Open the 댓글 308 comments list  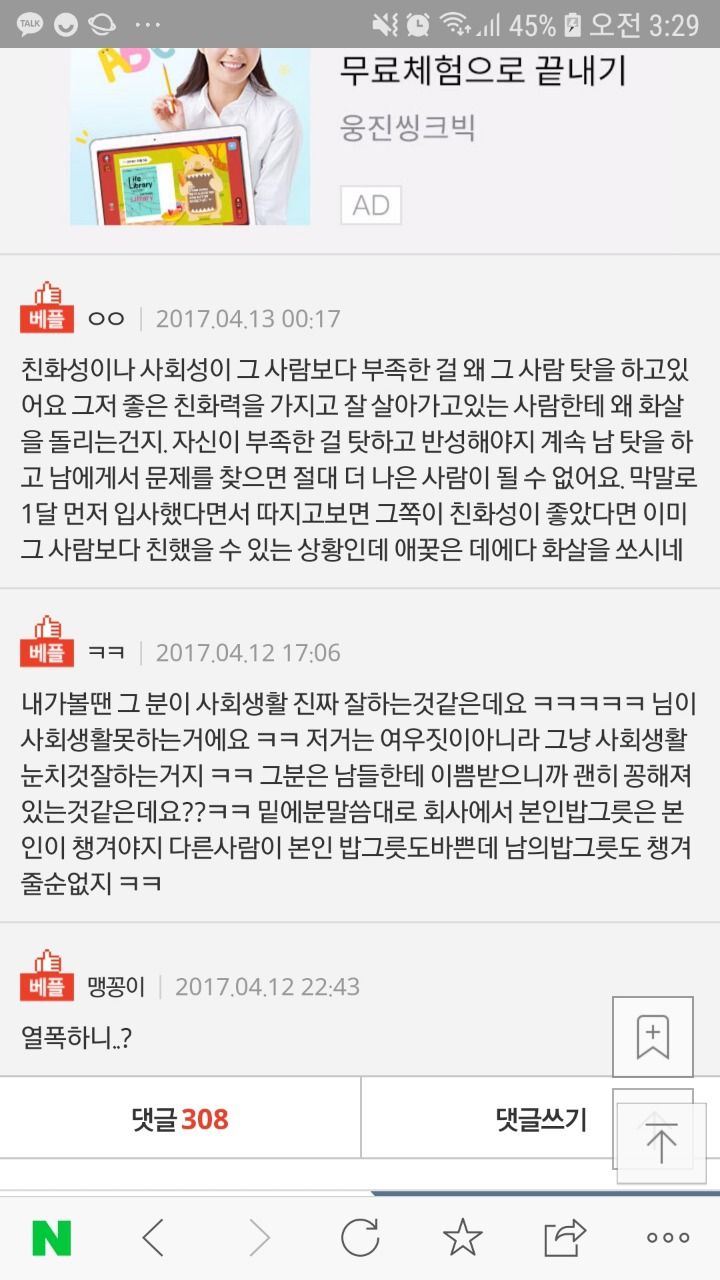click(x=180, y=1119)
